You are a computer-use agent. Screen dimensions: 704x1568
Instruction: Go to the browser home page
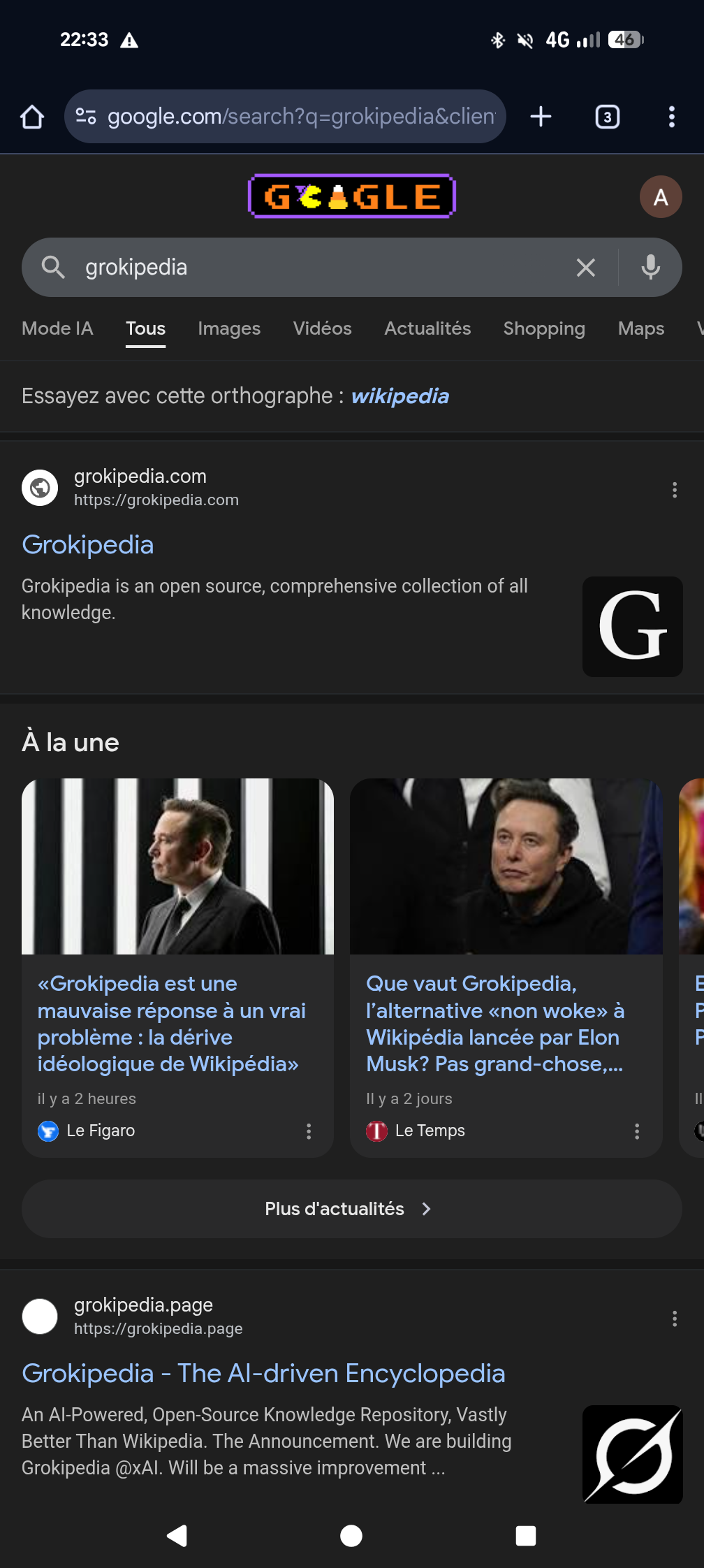[32, 117]
